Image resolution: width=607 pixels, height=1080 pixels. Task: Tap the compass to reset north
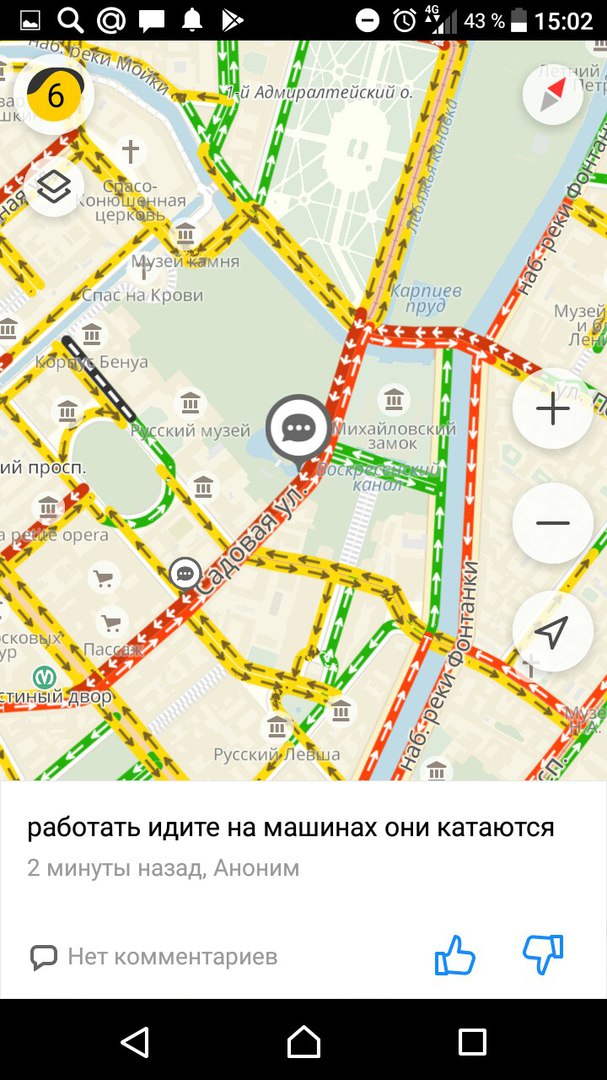click(553, 95)
